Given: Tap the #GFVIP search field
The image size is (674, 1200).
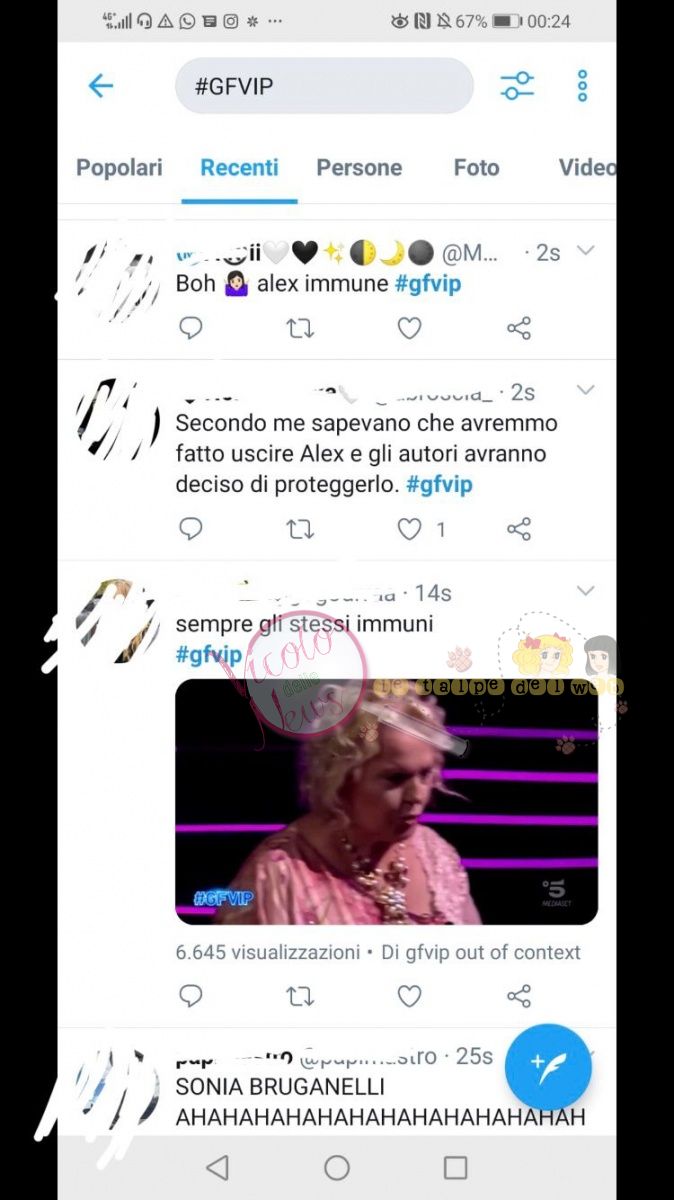Looking at the screenshot, I should (x=323, y=86).
